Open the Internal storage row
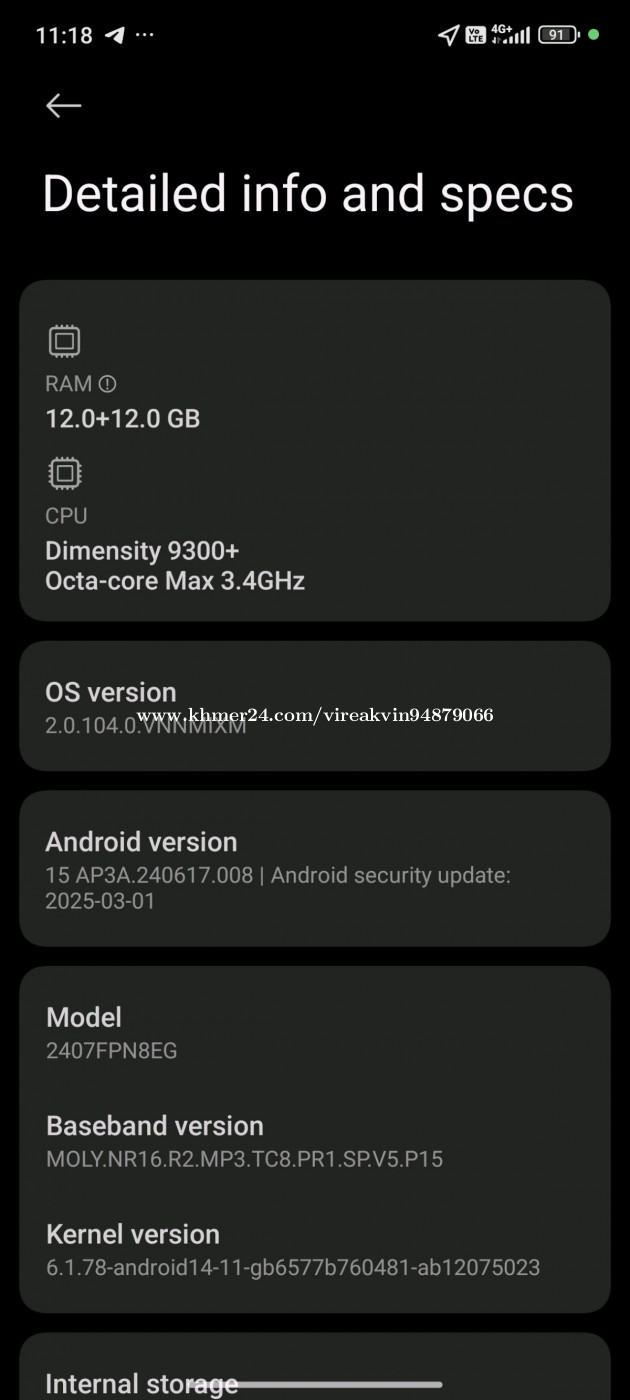Image resolution: width=630 pixels, height=1400 pixels. 315,1375
